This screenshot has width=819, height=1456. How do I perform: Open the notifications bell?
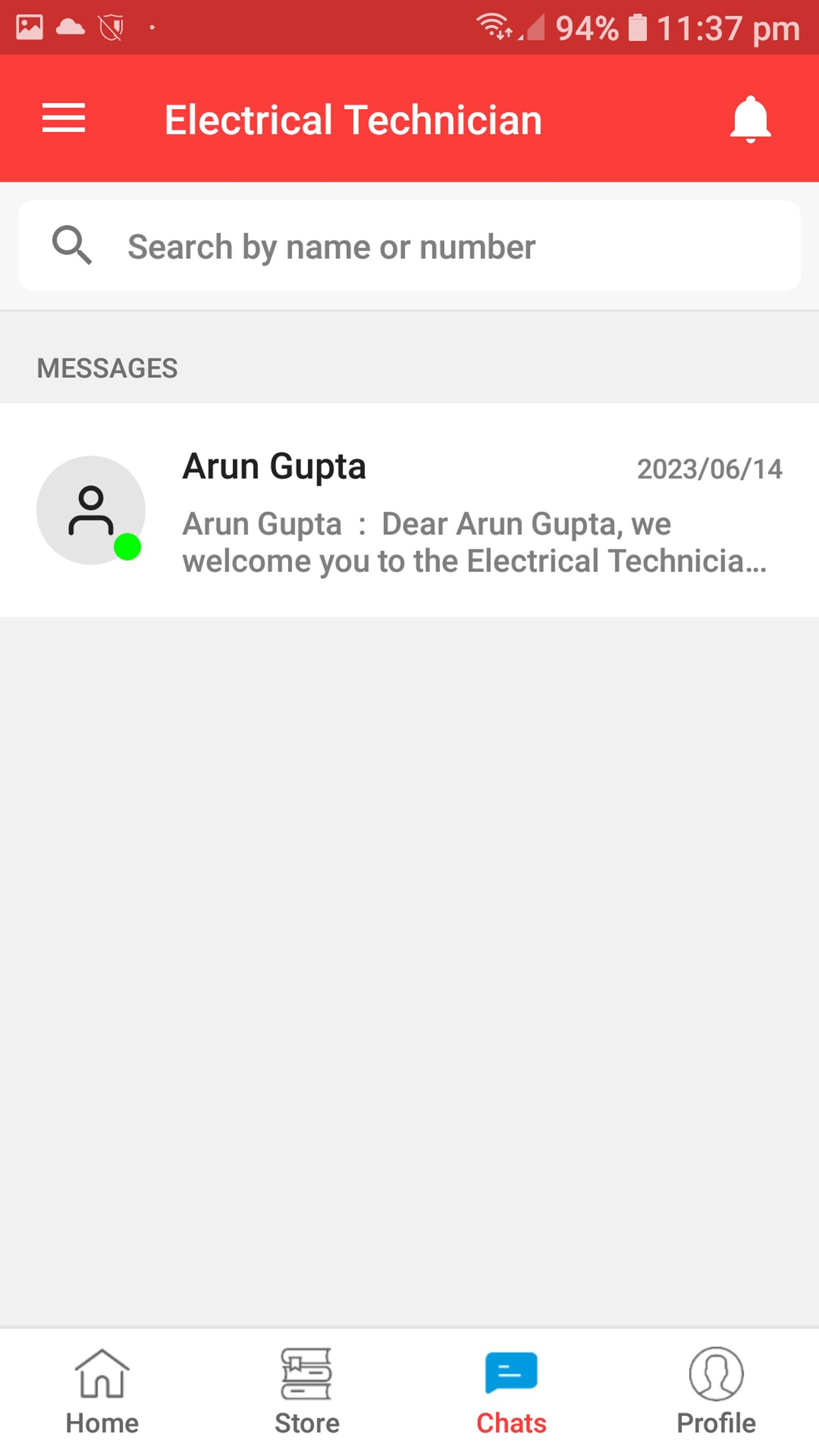point(750,118)
